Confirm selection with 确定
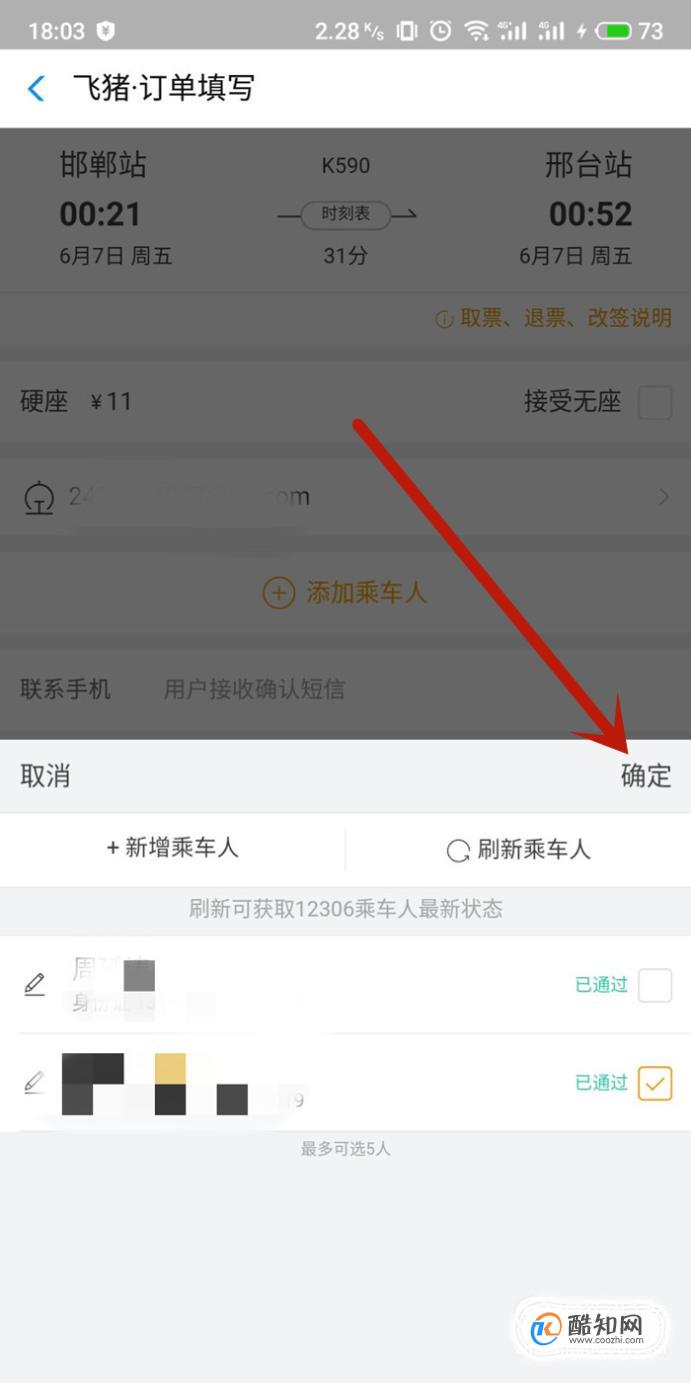 coord(645,776)
